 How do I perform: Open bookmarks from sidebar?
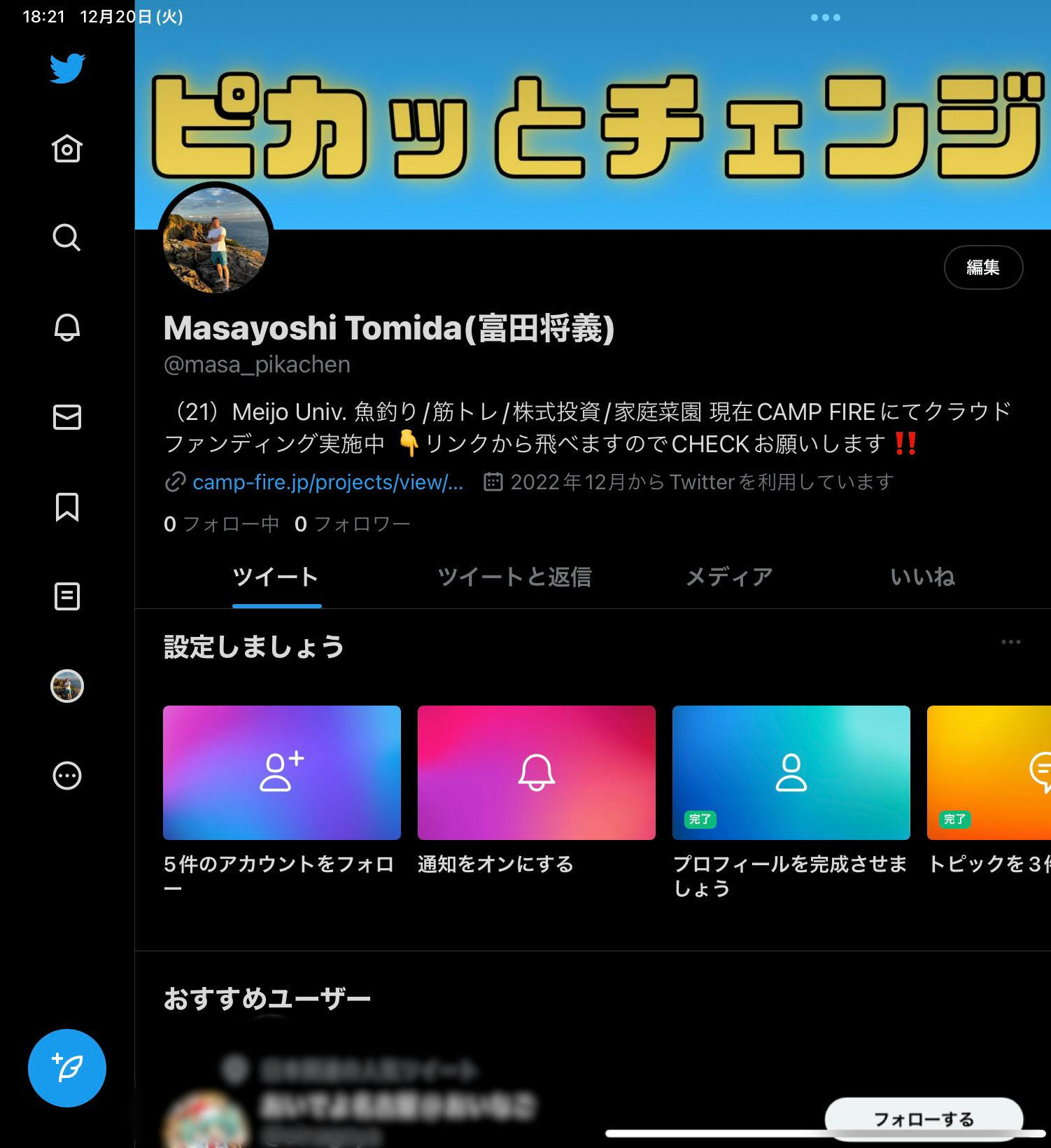(67, 507)
